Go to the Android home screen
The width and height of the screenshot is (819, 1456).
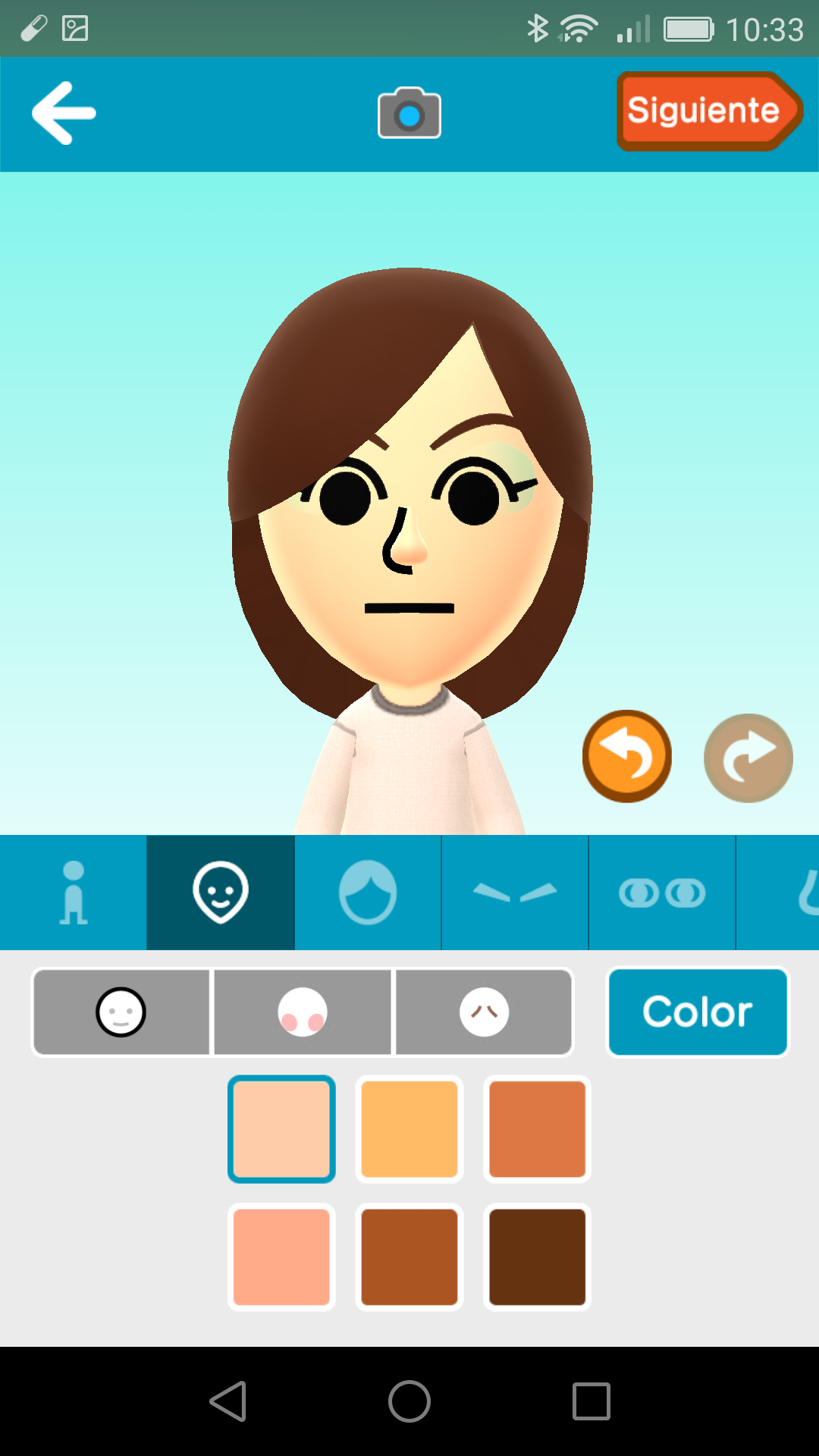[409, 1401]
